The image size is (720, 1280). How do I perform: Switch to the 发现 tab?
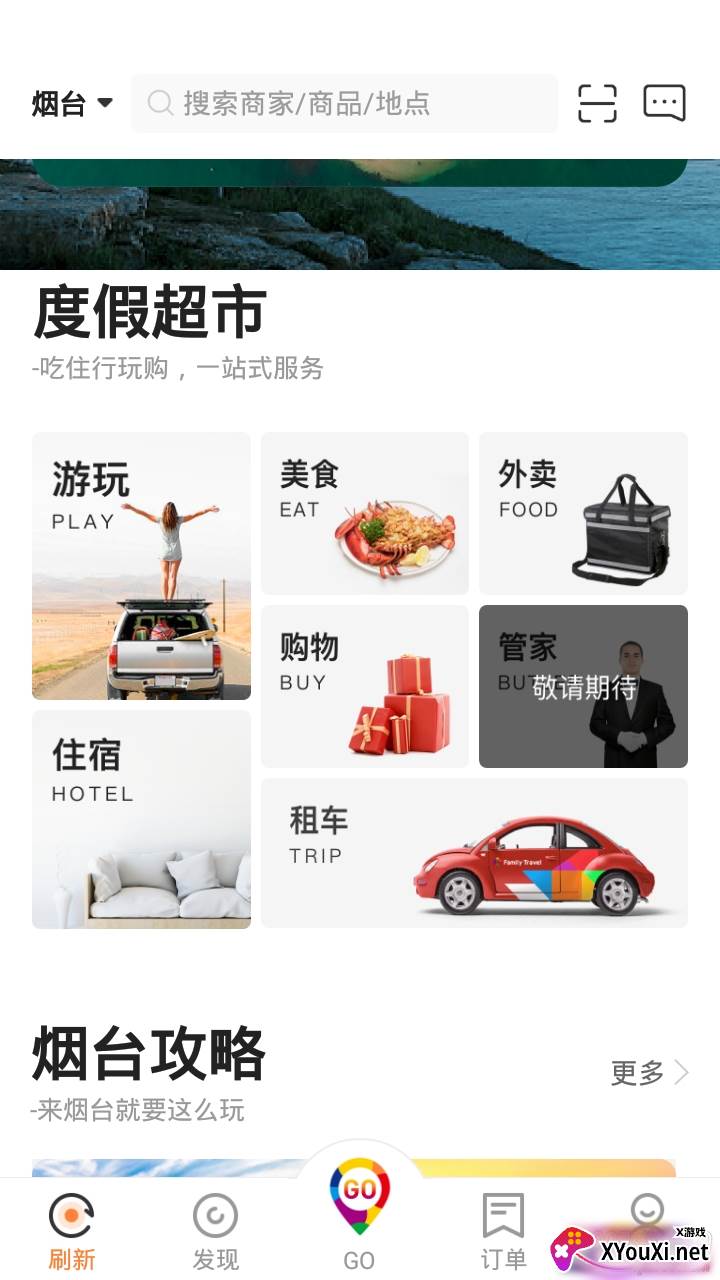pos(216,1231)
